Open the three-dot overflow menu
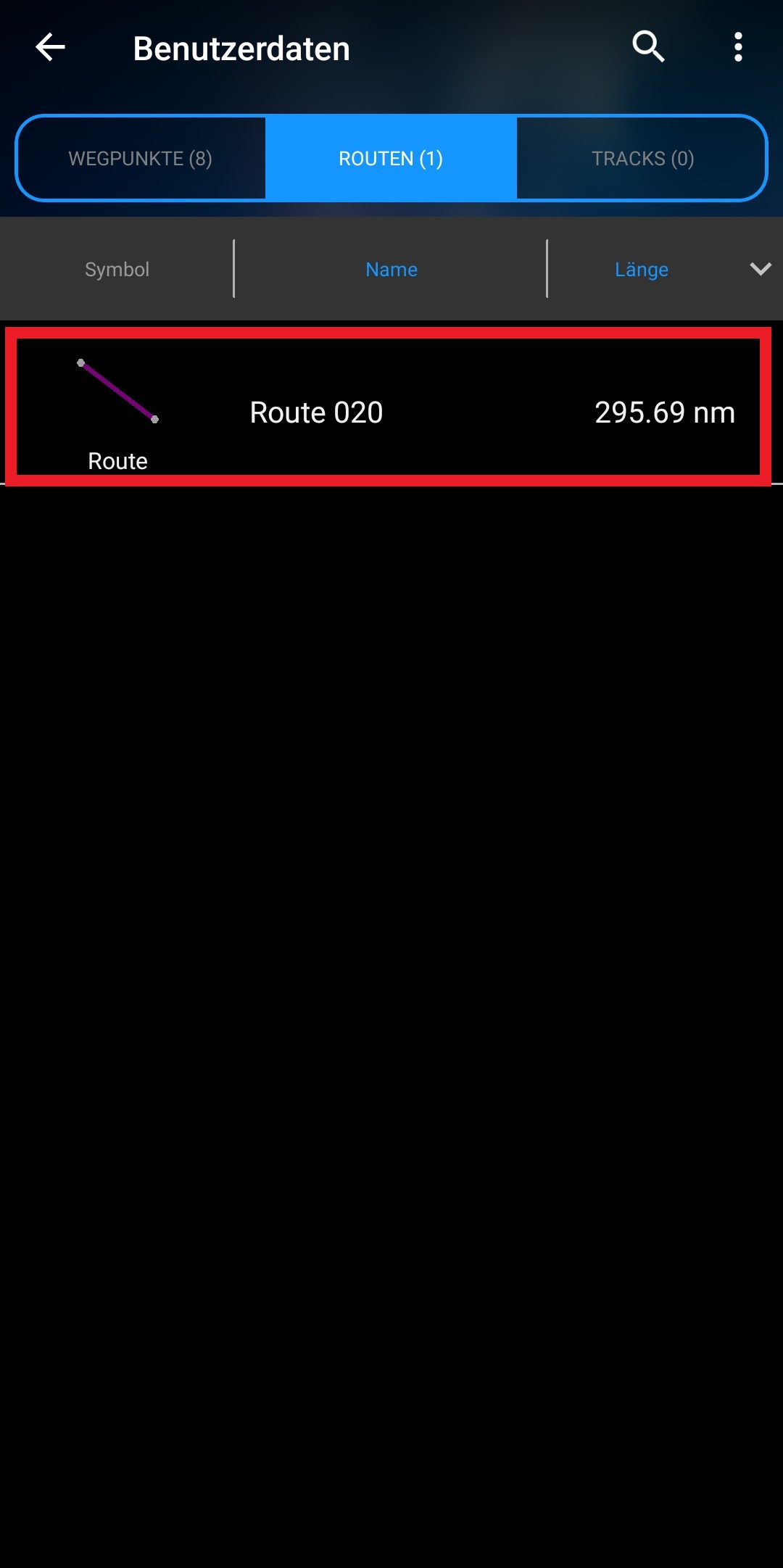Image resolution: width=783 pixels, height=1568 pixels. (738, 47)
